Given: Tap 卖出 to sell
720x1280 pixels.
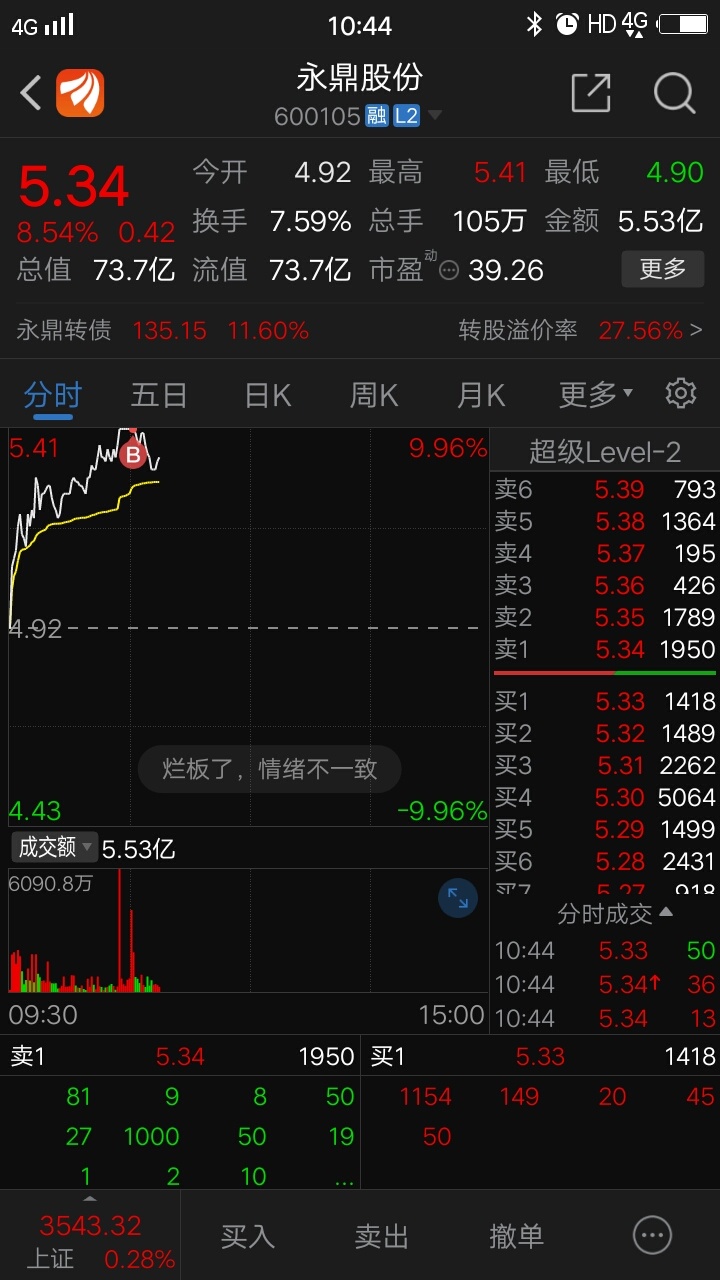Looking at the screenshot, I should click(x=382, y=1236).
